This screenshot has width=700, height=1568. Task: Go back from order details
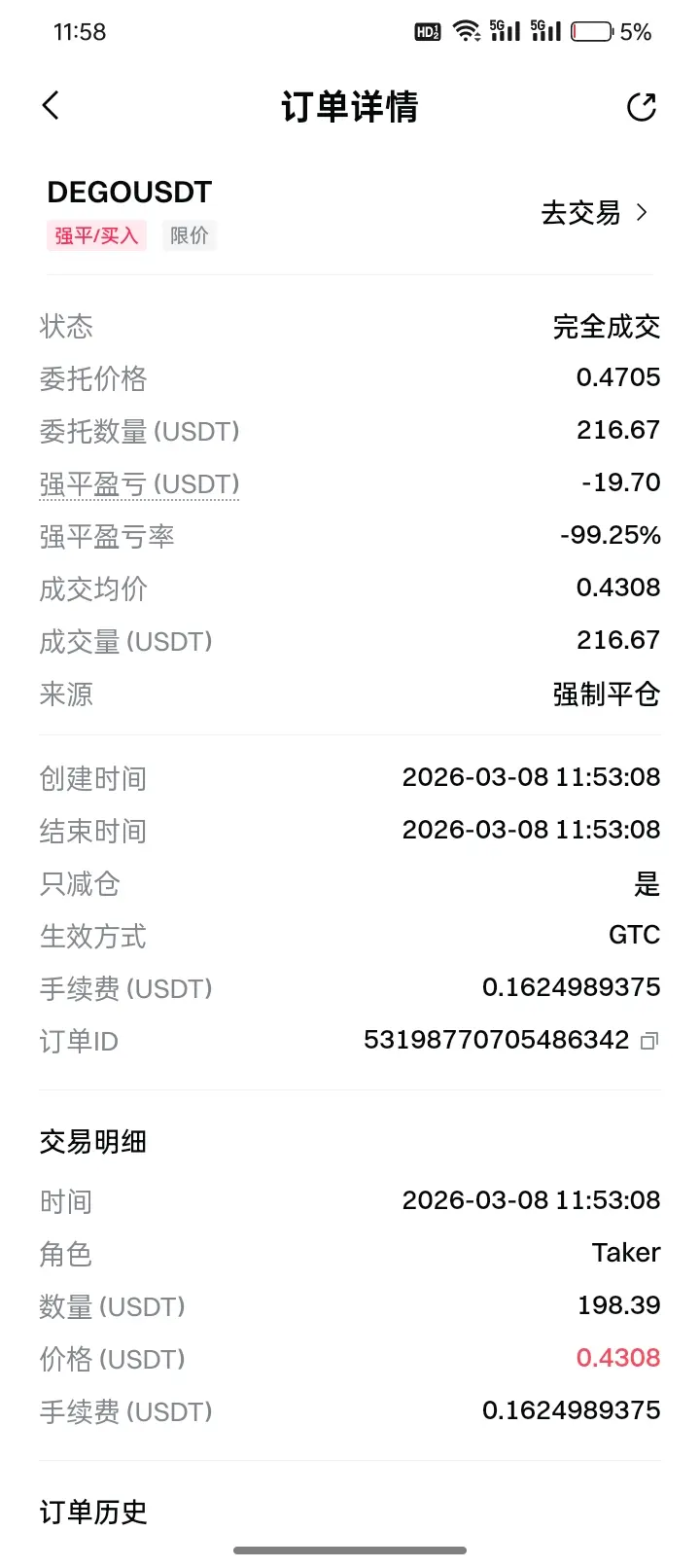(x=52, y=106)
